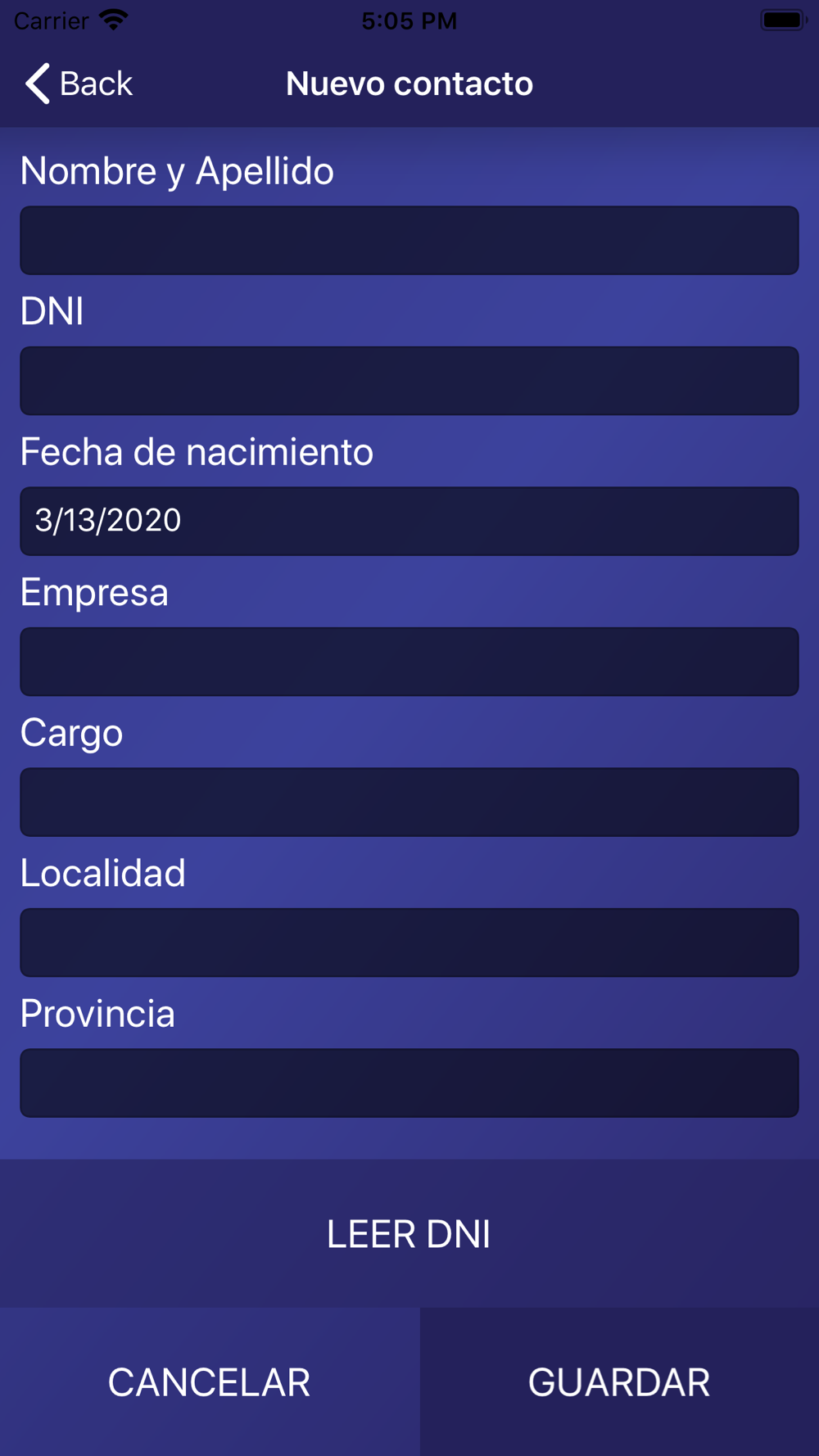Select the Empresa text field
The height and width of the screenshot is (1456, 819).
[409, 662]
